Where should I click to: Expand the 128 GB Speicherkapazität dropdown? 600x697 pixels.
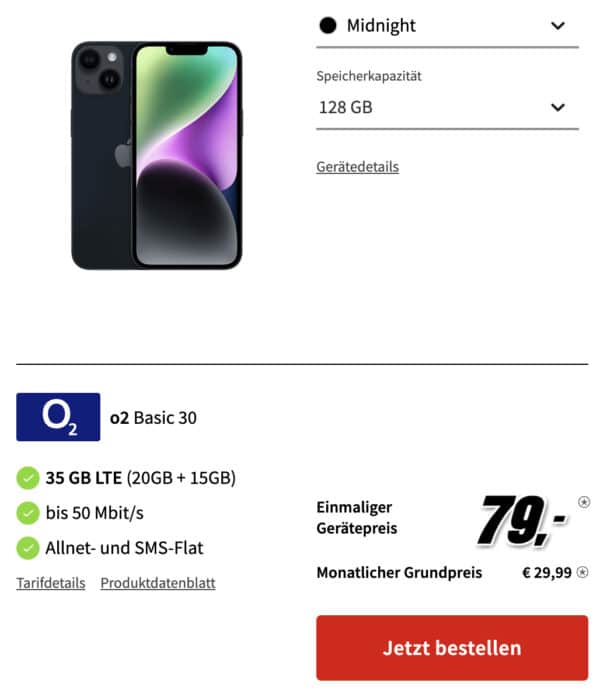[447, 107]
